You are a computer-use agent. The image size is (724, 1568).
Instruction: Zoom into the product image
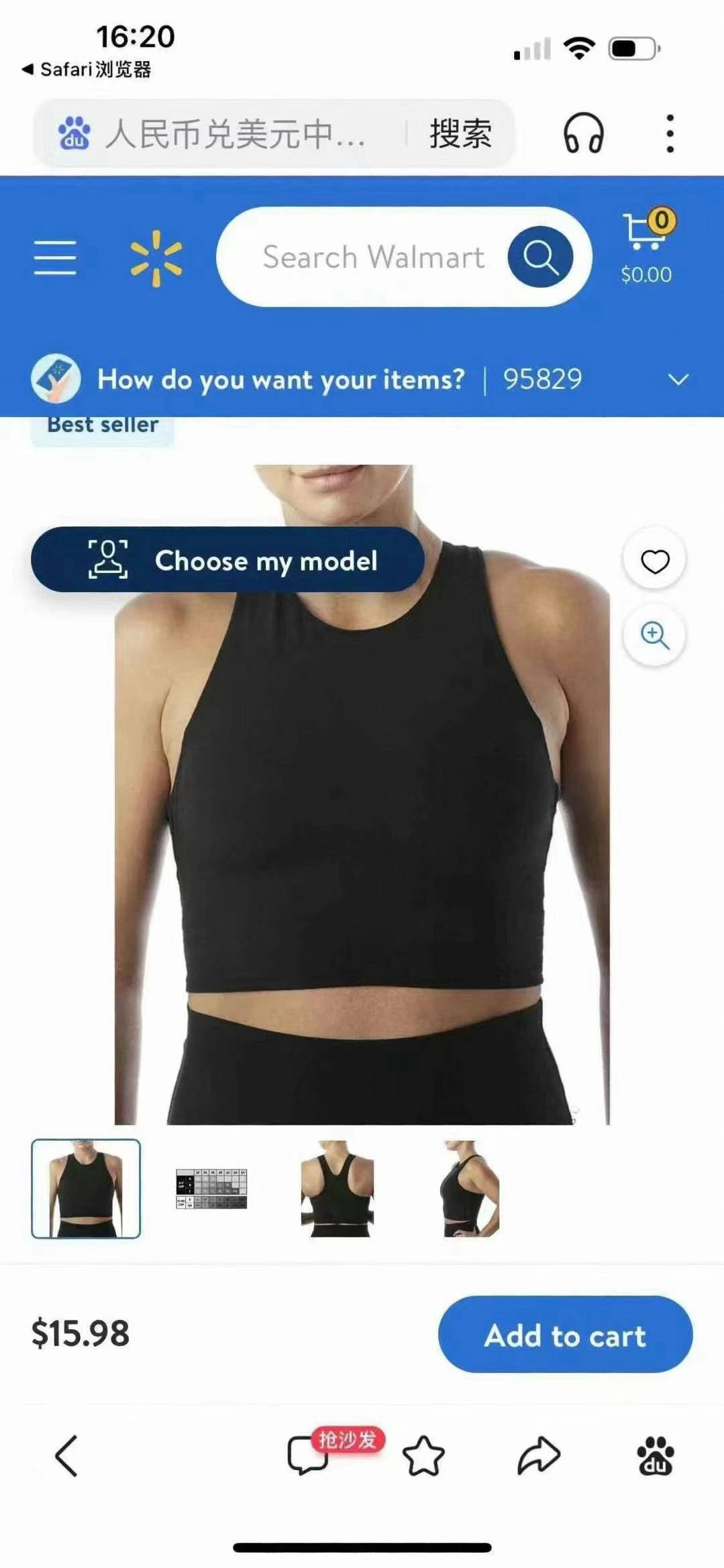(x=654, y=635)
